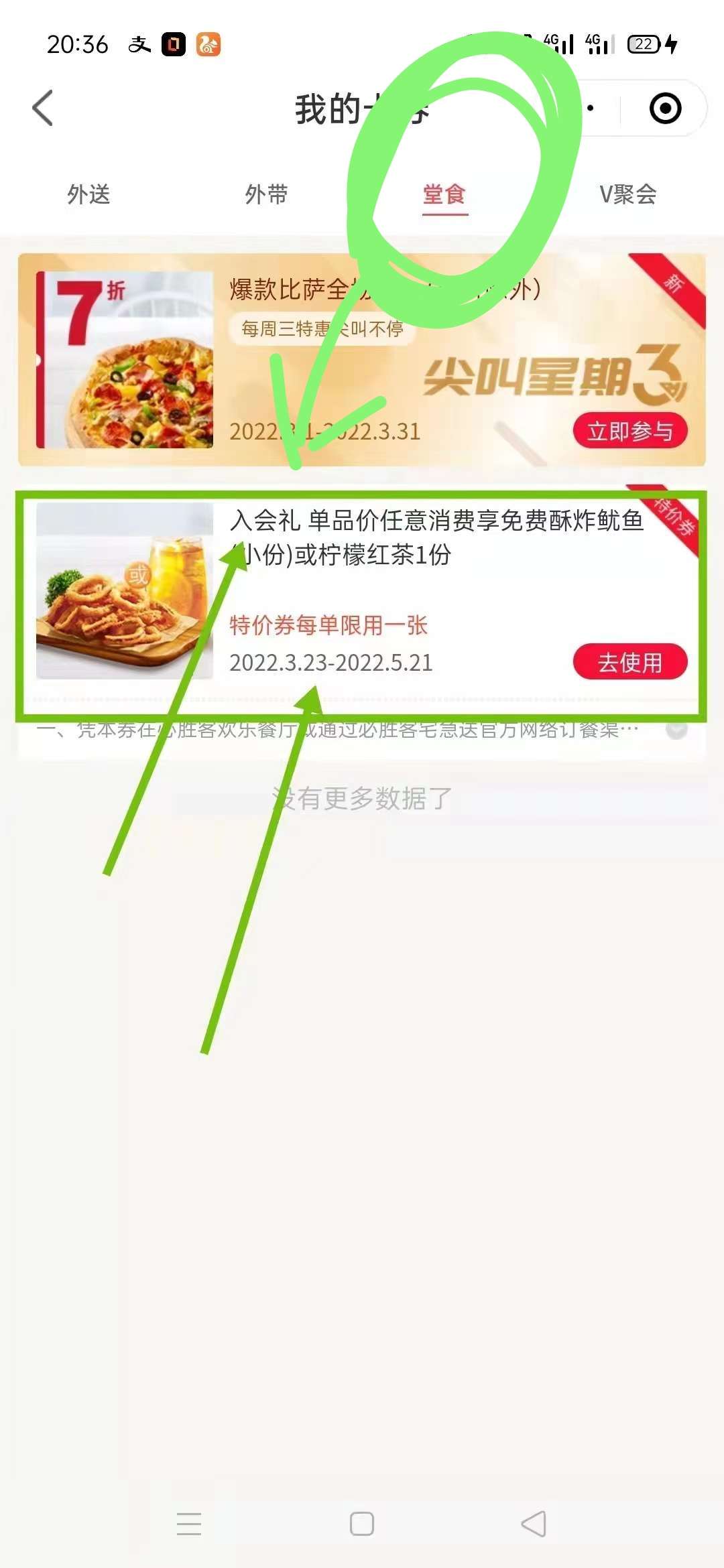The height and width of the screenshot is (1568, 724).
Task: Select the 堂食 tab
Action: 444,194
